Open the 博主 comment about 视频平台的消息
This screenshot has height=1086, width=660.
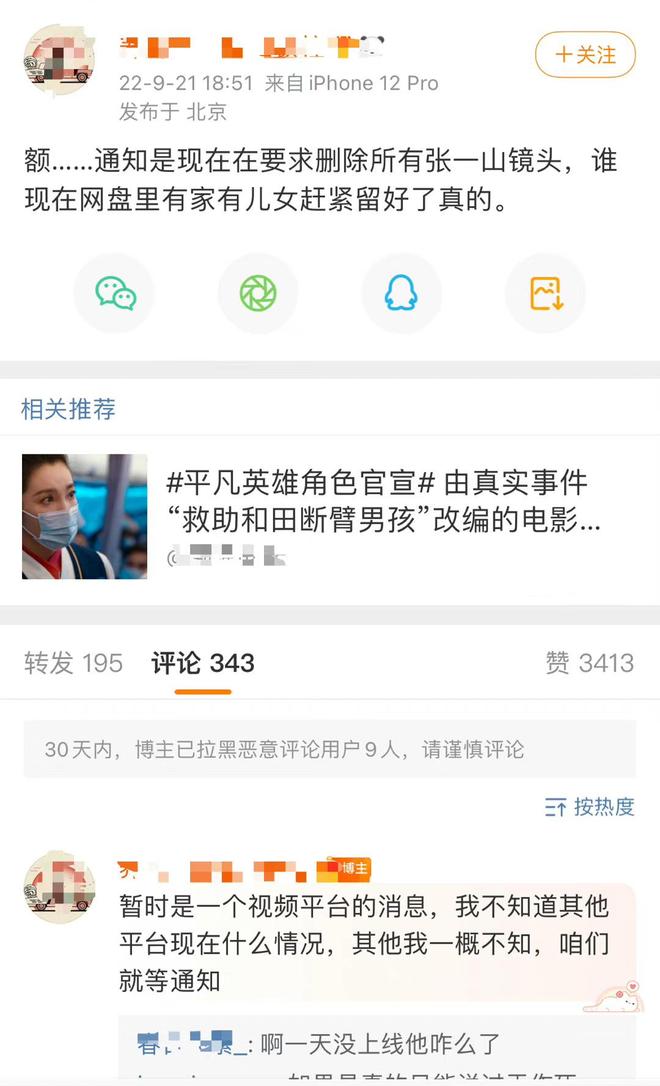pyautogui.click(x=363, y=943)
